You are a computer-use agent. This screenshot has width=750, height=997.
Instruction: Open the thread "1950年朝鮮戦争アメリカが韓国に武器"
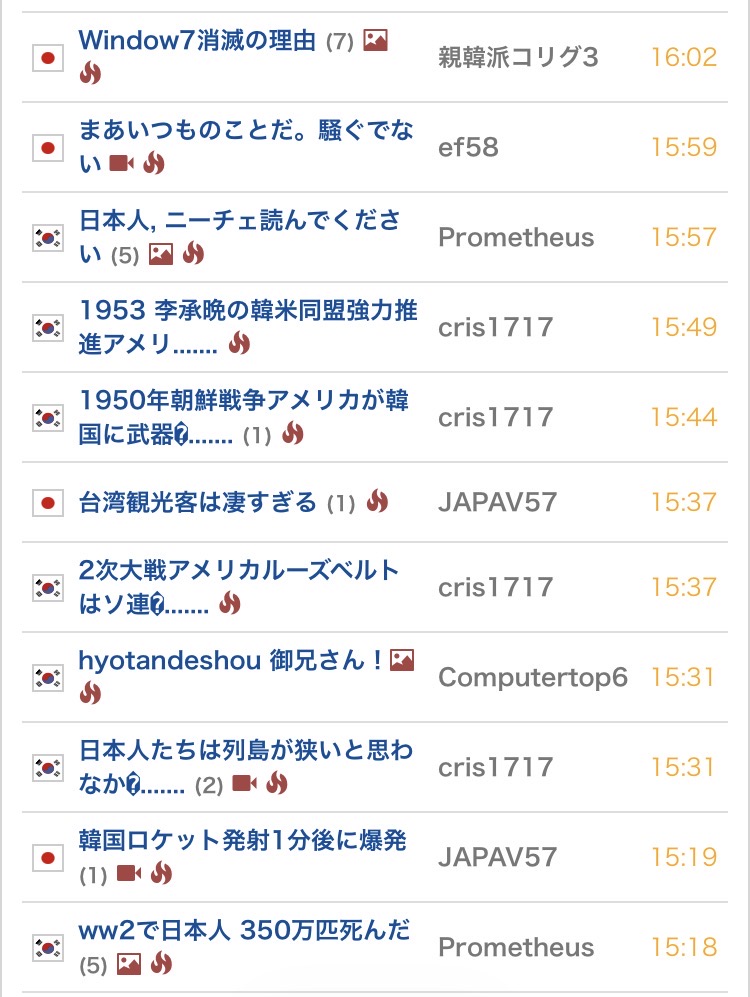coord(243,402)
